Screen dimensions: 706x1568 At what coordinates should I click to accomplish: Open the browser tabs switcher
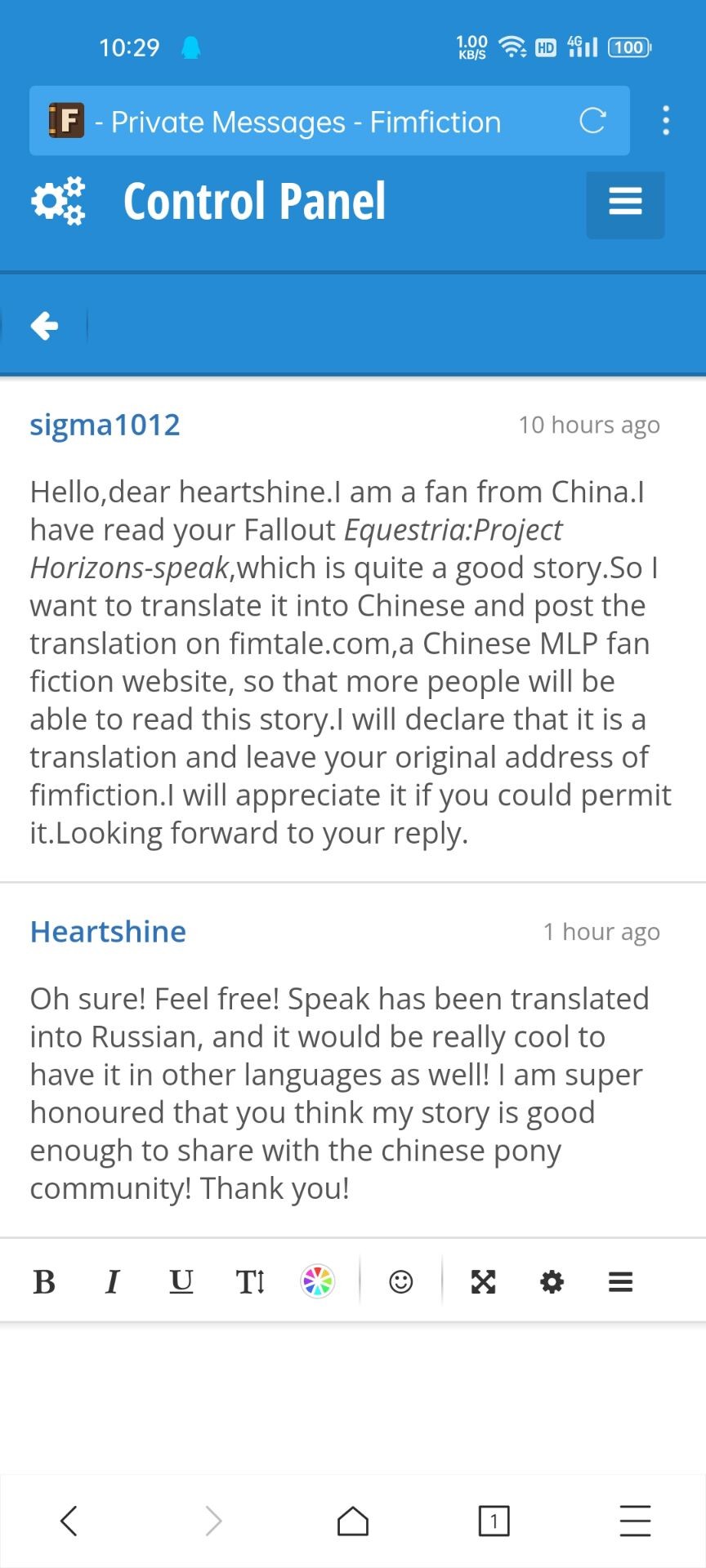pyautogui.click(x=494, y=1521)
